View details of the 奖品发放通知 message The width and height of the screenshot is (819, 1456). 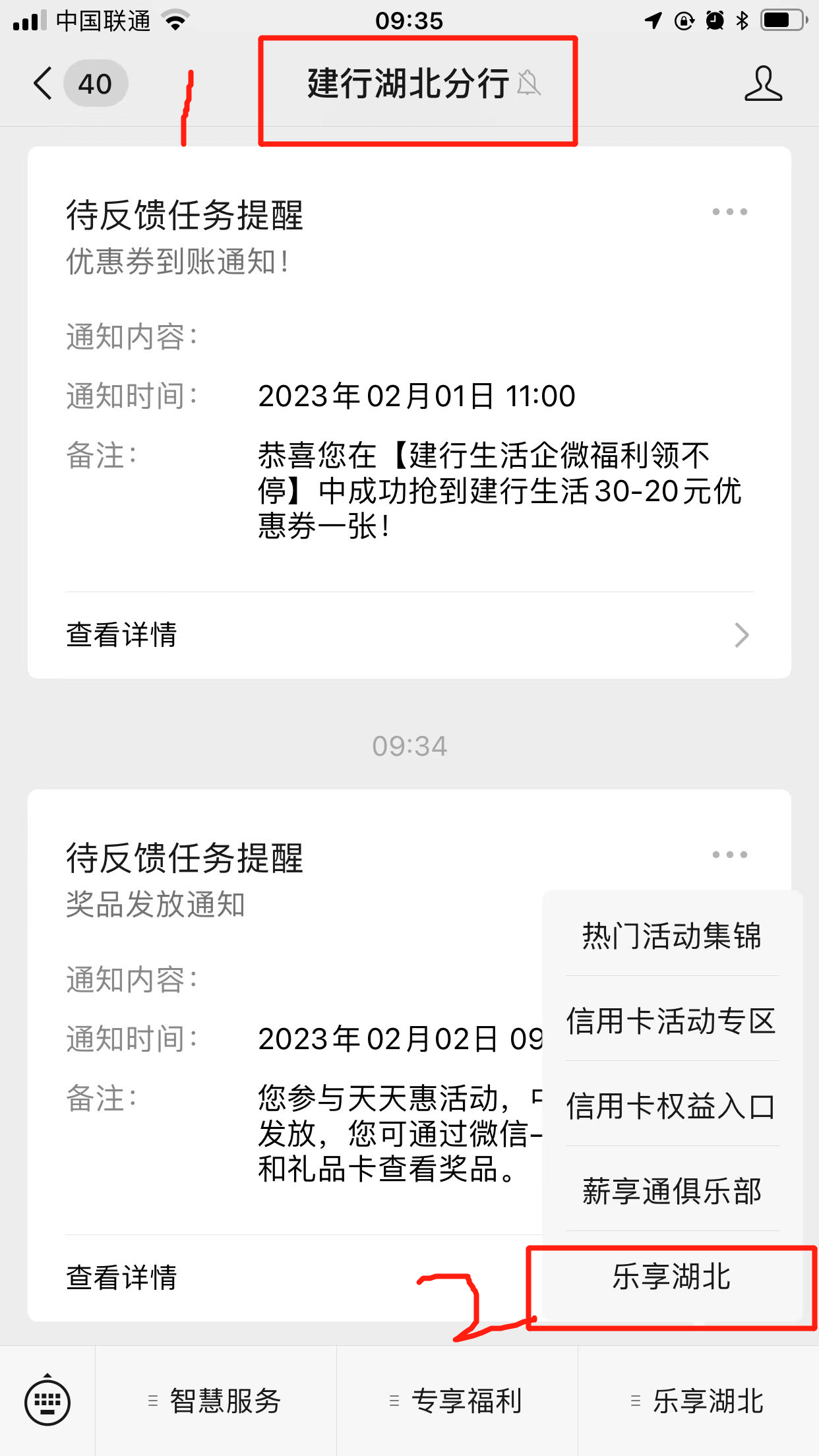point(264,1277)
